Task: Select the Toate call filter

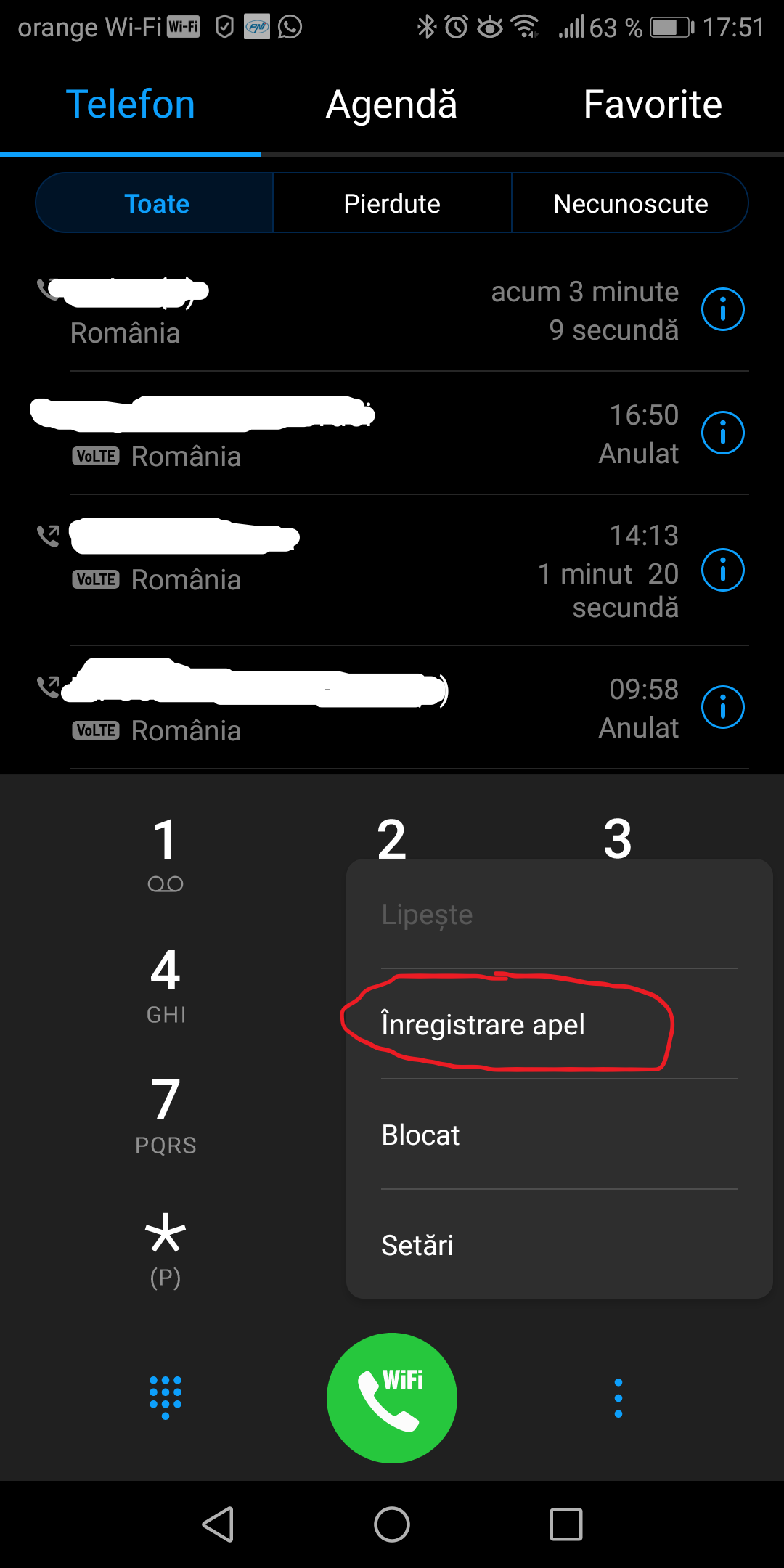Action: click(156, 203)
